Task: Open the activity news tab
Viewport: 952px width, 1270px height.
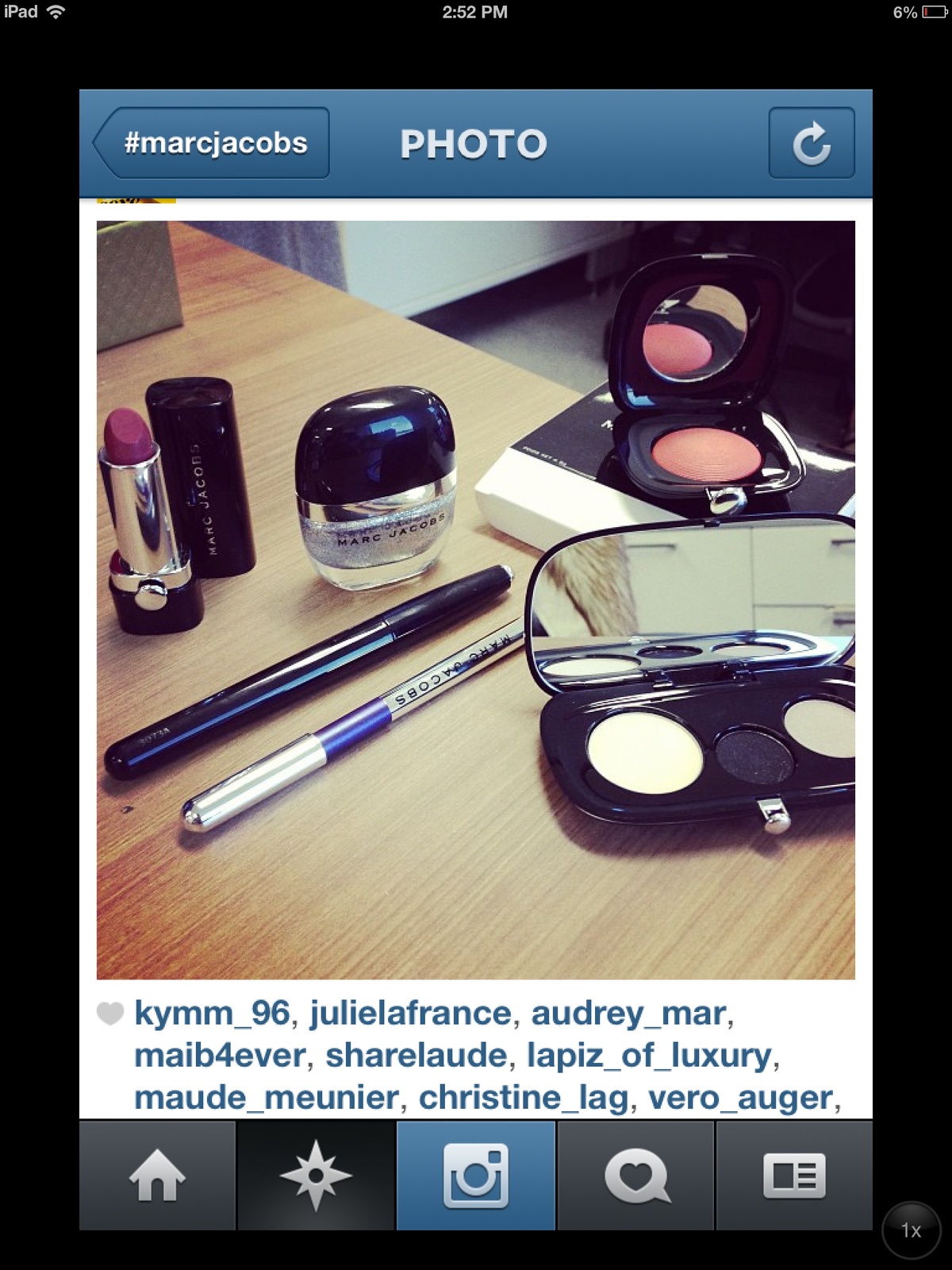Action: (x=636, y=1176)
